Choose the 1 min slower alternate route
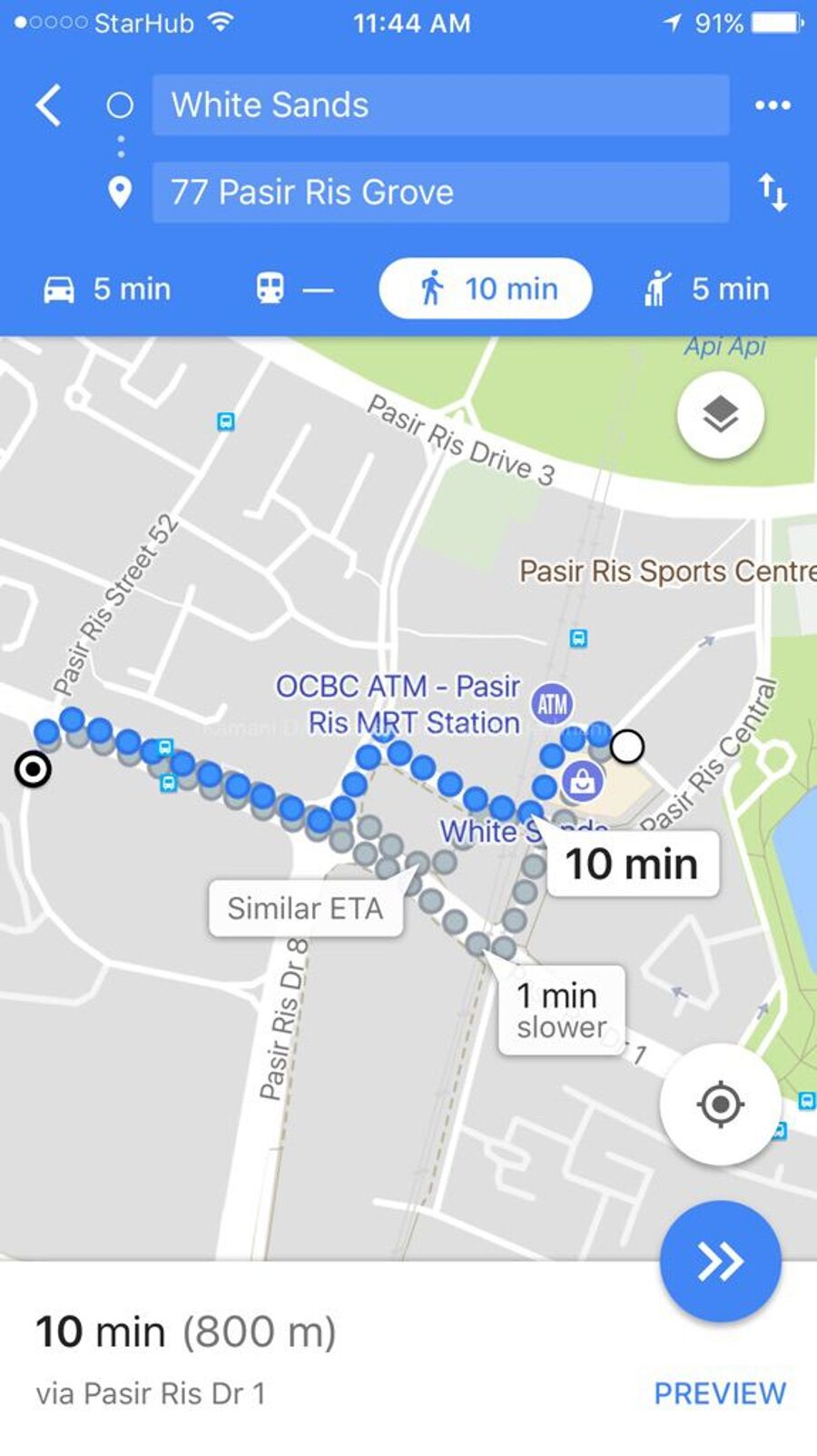This screenshot has width=817, height=1456. coord(561,1011)
